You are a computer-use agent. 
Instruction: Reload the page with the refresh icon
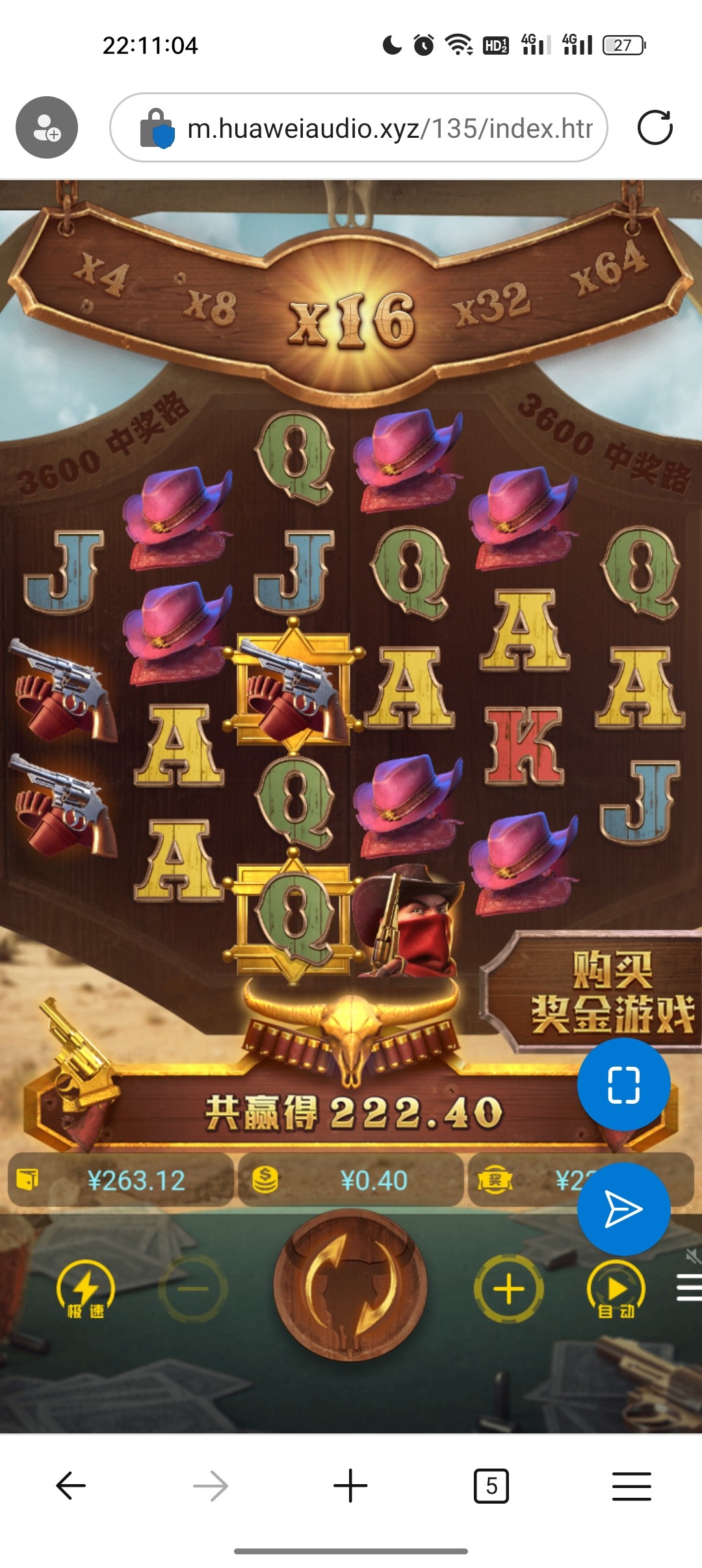(x=655, y=127)
